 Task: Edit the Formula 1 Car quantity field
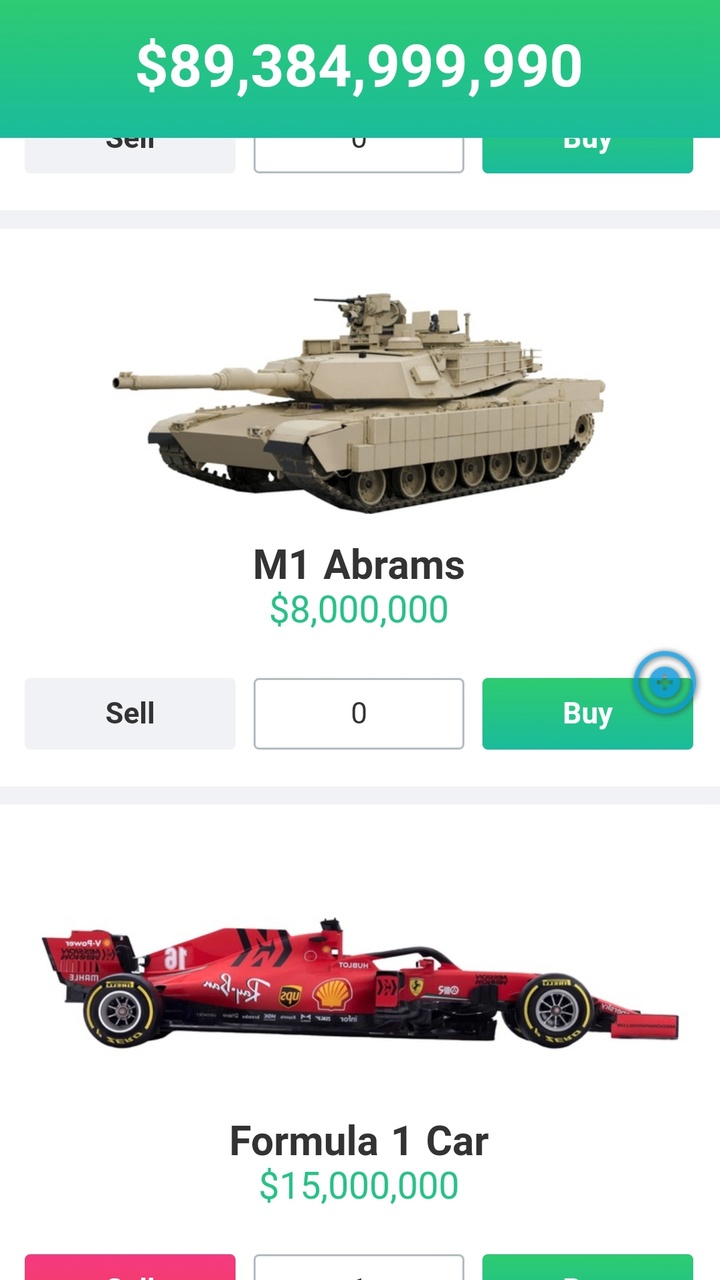click(x=358, y=1268)
